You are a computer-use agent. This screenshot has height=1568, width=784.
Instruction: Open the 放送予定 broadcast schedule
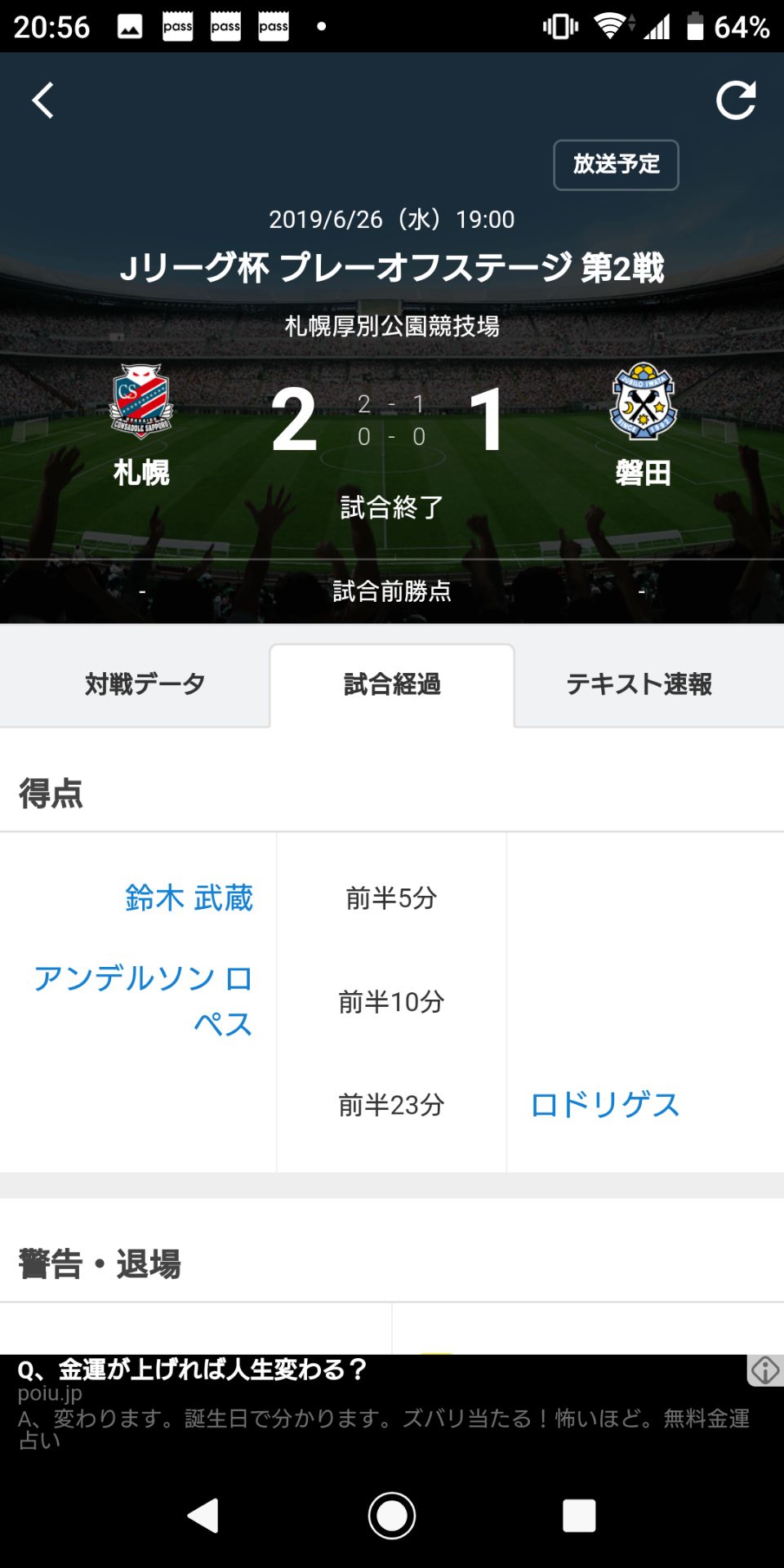(616, 165)
